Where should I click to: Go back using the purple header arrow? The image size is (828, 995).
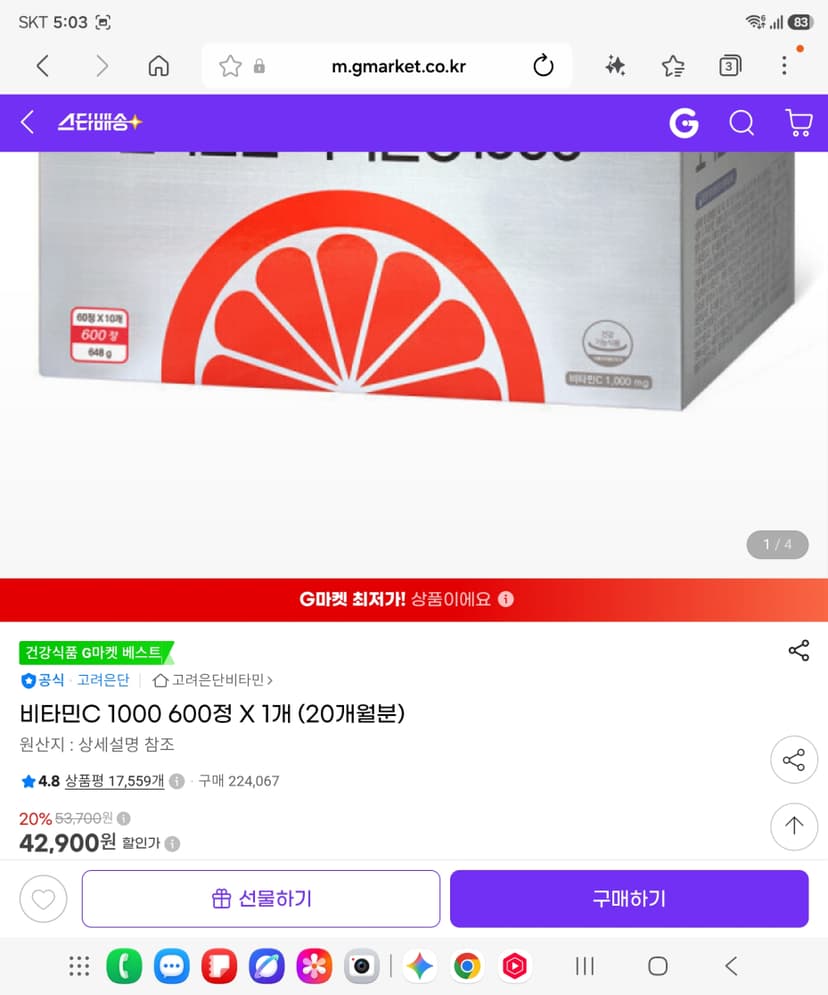[27, 122]
